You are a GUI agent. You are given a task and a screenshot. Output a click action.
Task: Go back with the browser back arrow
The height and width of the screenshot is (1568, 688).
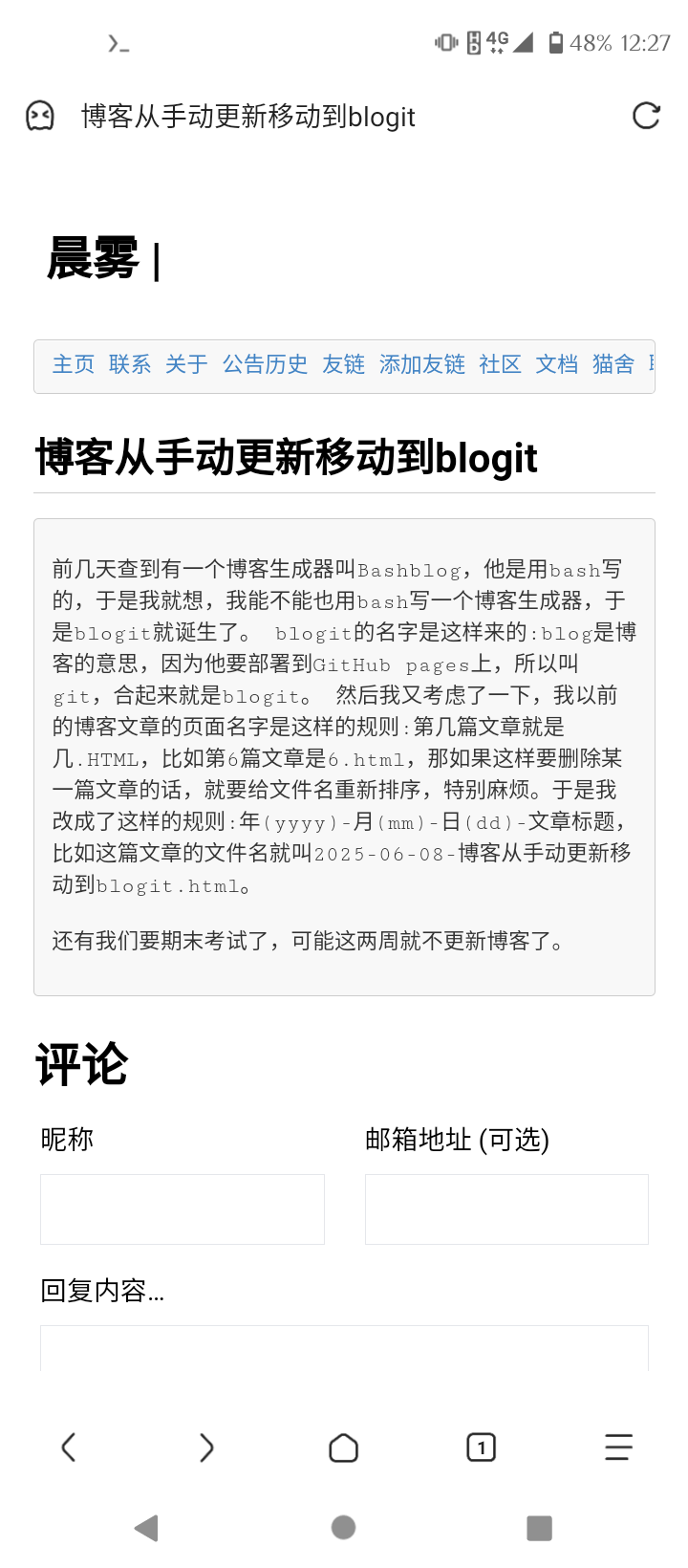(69, 1447)
